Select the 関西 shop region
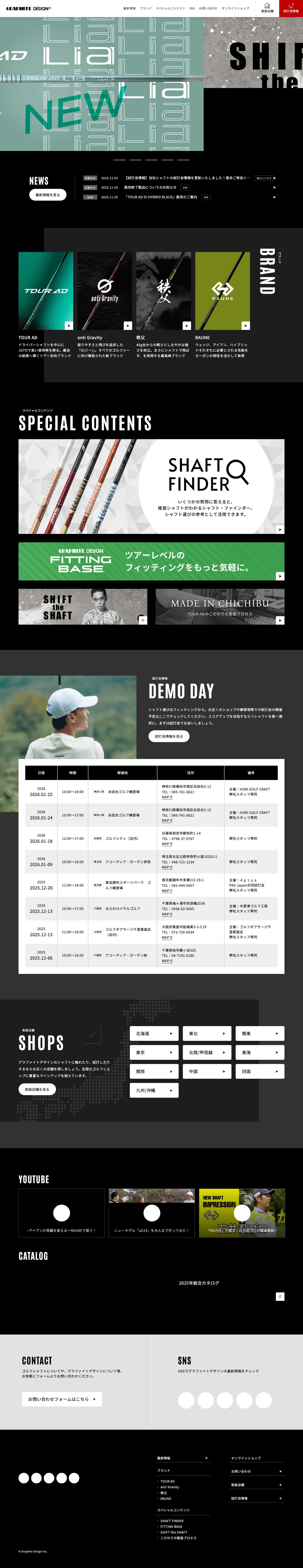 pos(154,1071)
